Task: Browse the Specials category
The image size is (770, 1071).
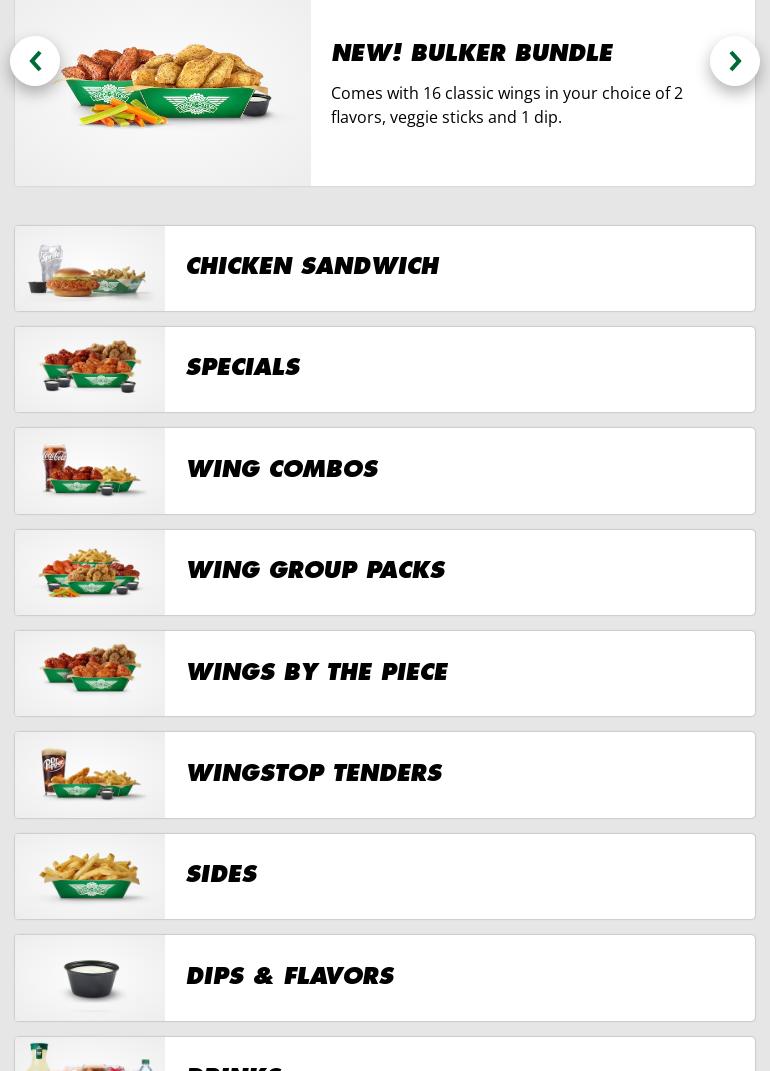Action: (x=384, y=369)
